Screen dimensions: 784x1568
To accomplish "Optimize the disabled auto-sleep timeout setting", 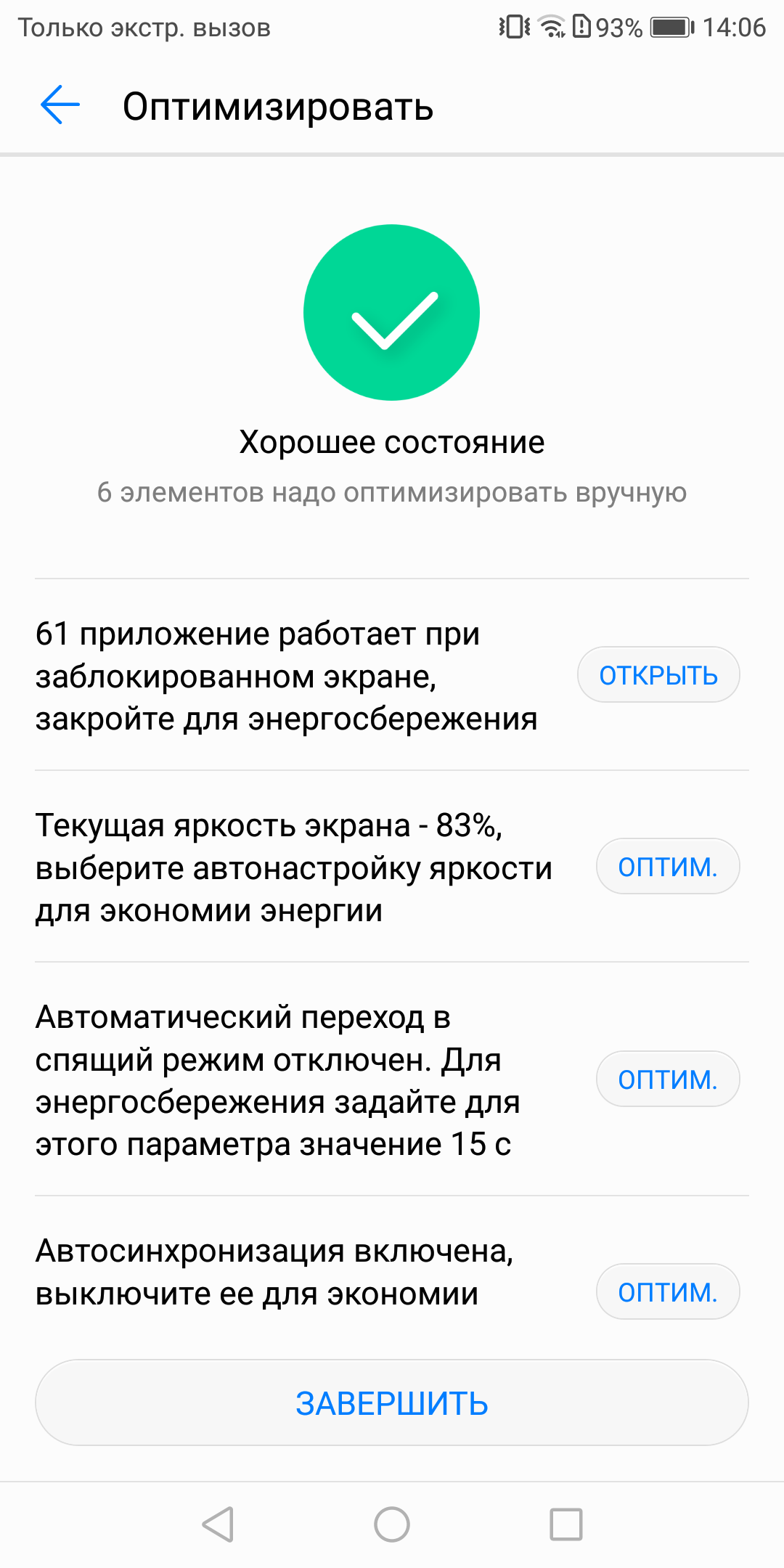I will pos(668,1079).
